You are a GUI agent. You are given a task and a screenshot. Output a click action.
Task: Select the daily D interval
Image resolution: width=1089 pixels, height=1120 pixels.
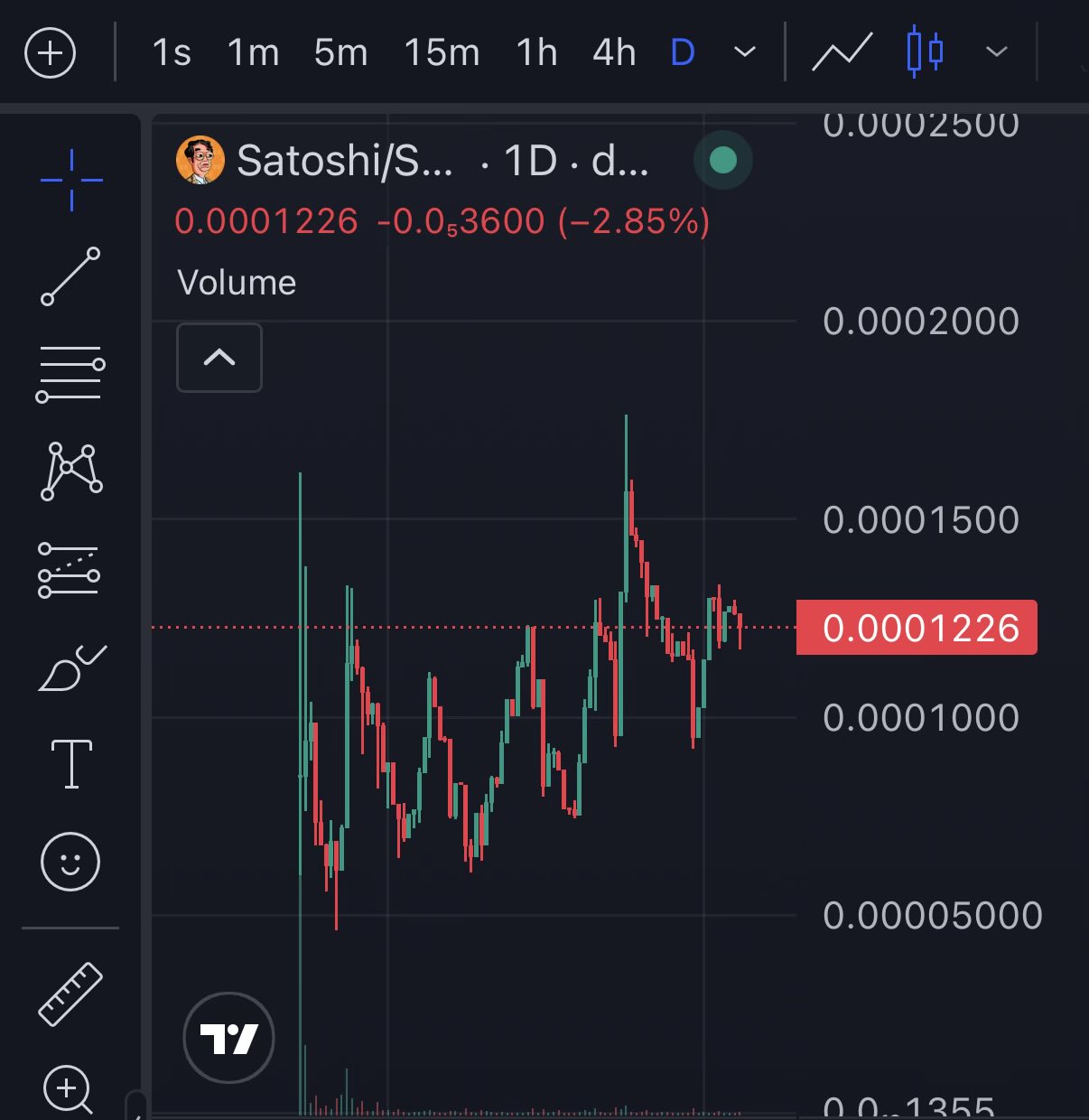click(683, 53)
